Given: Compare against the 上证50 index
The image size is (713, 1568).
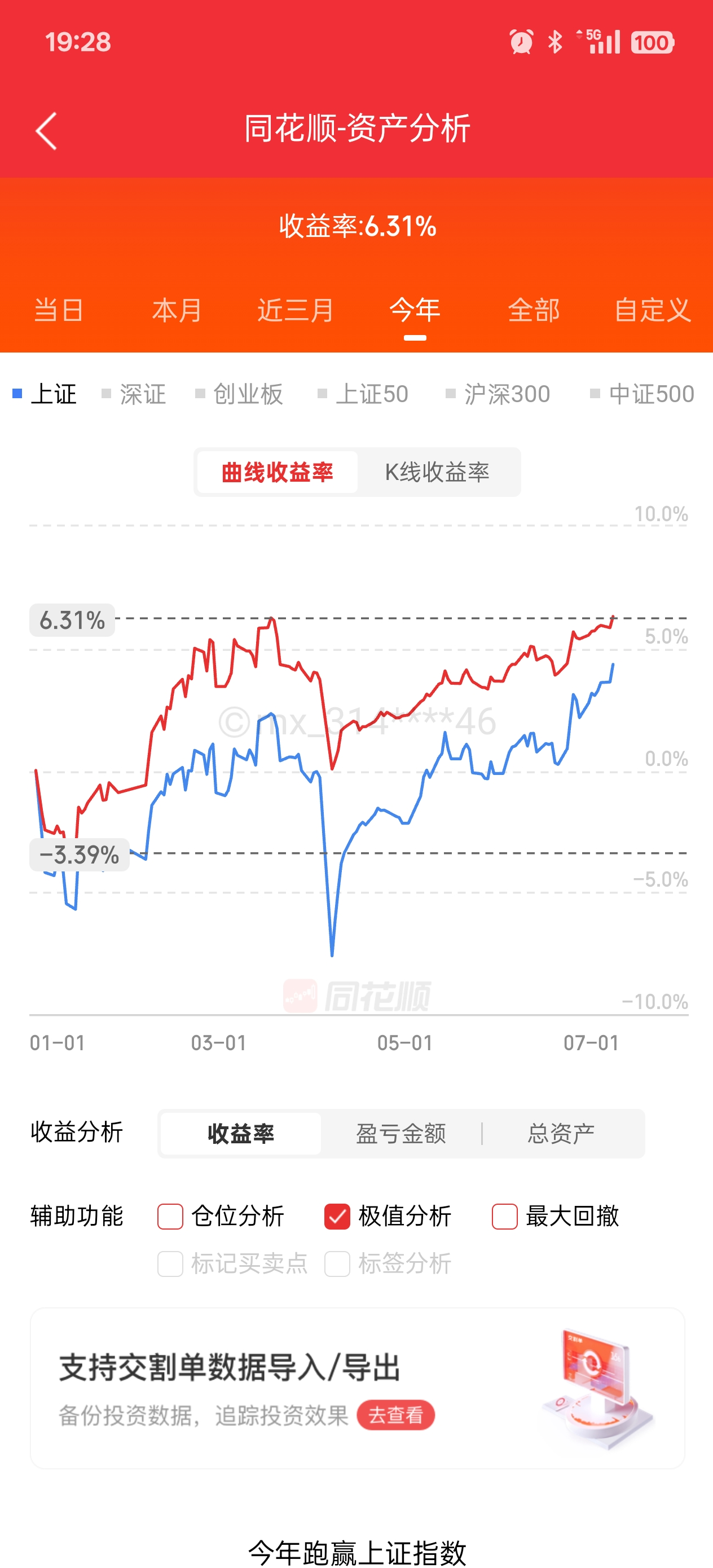Looking at the screenshot, I should [371, 394].
